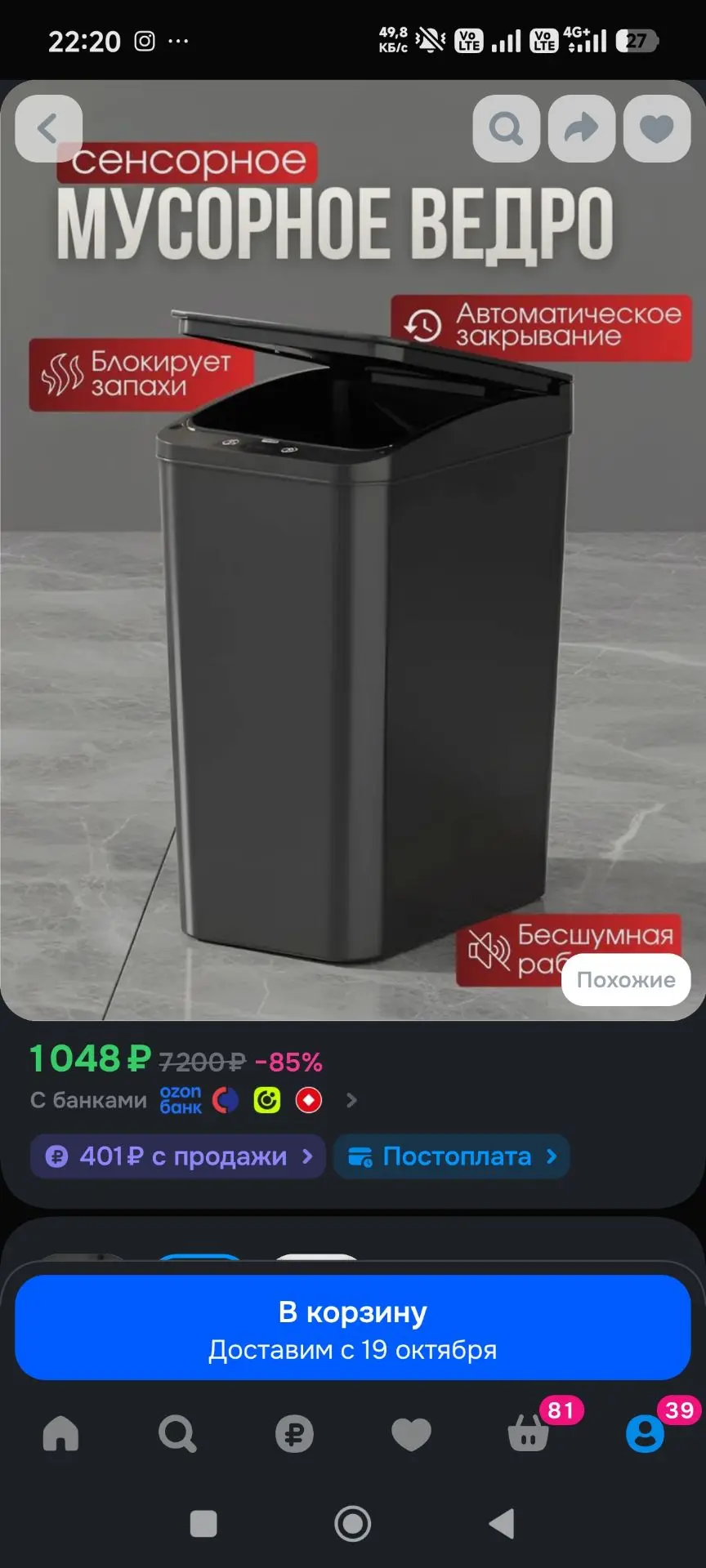Screen dimensions: 706x1568
Task: Tap the system home button
Action: (x=353, y=1523)
